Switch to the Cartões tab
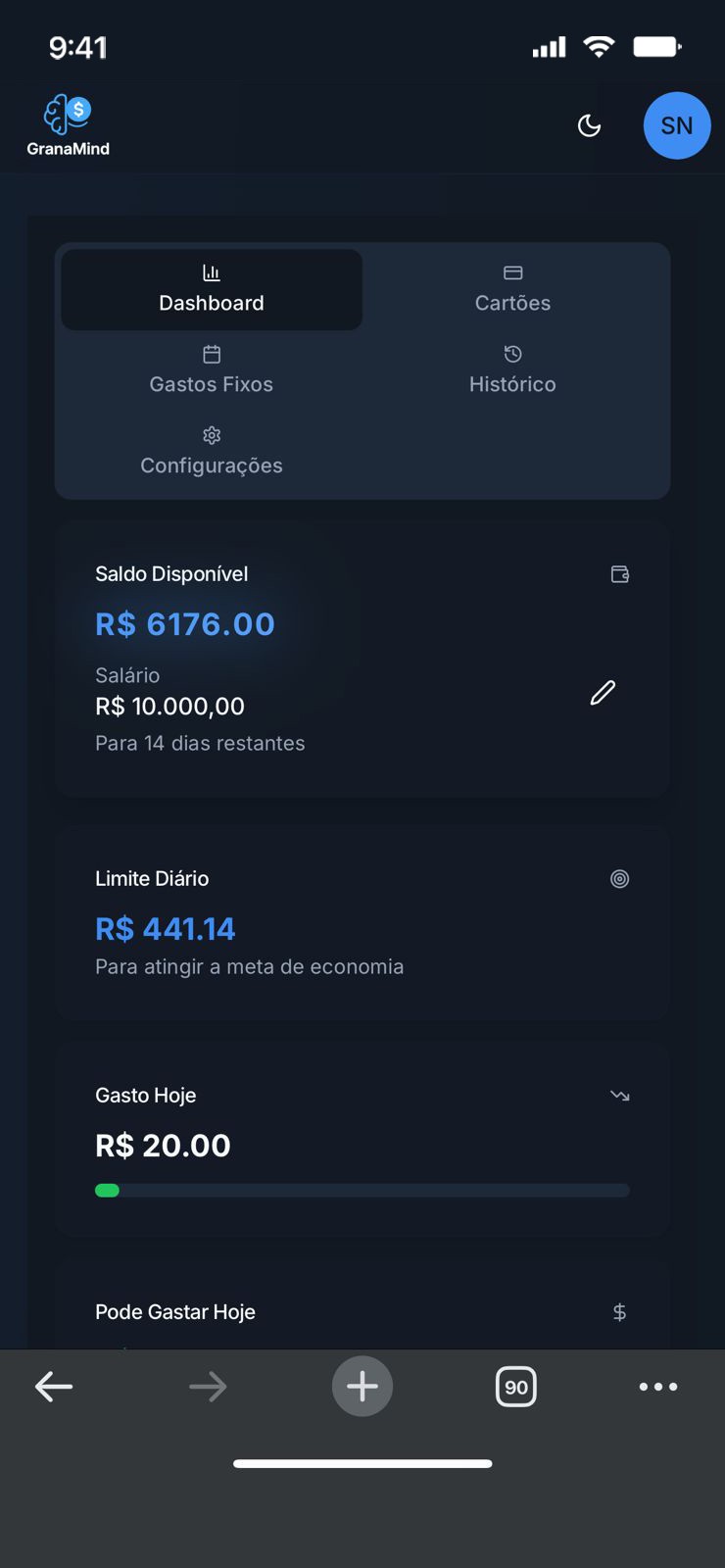The width and height of the screenshot is (725, 1568). (x=512, y=290)
